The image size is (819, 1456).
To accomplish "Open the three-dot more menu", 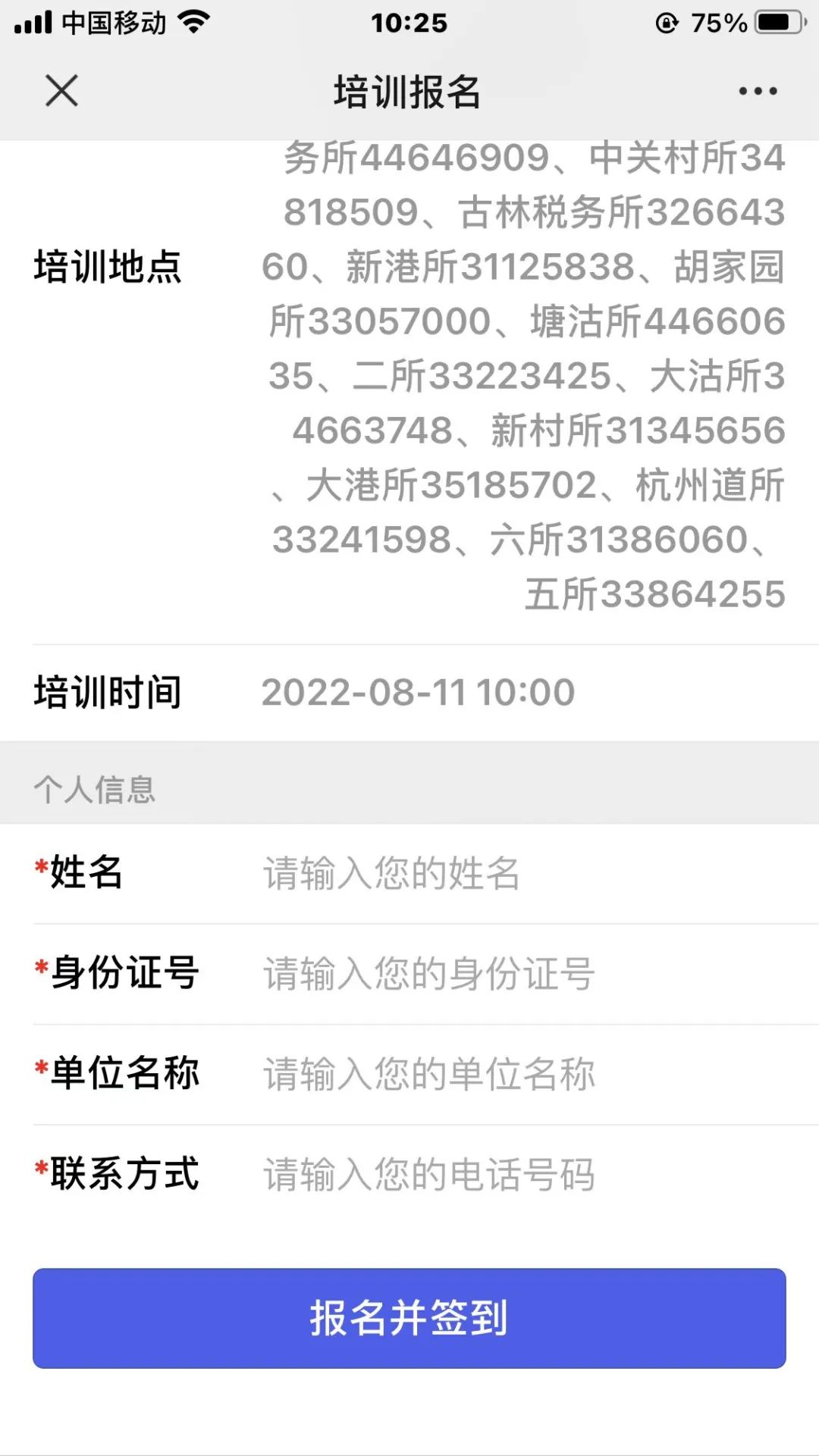I will point(758,91).
